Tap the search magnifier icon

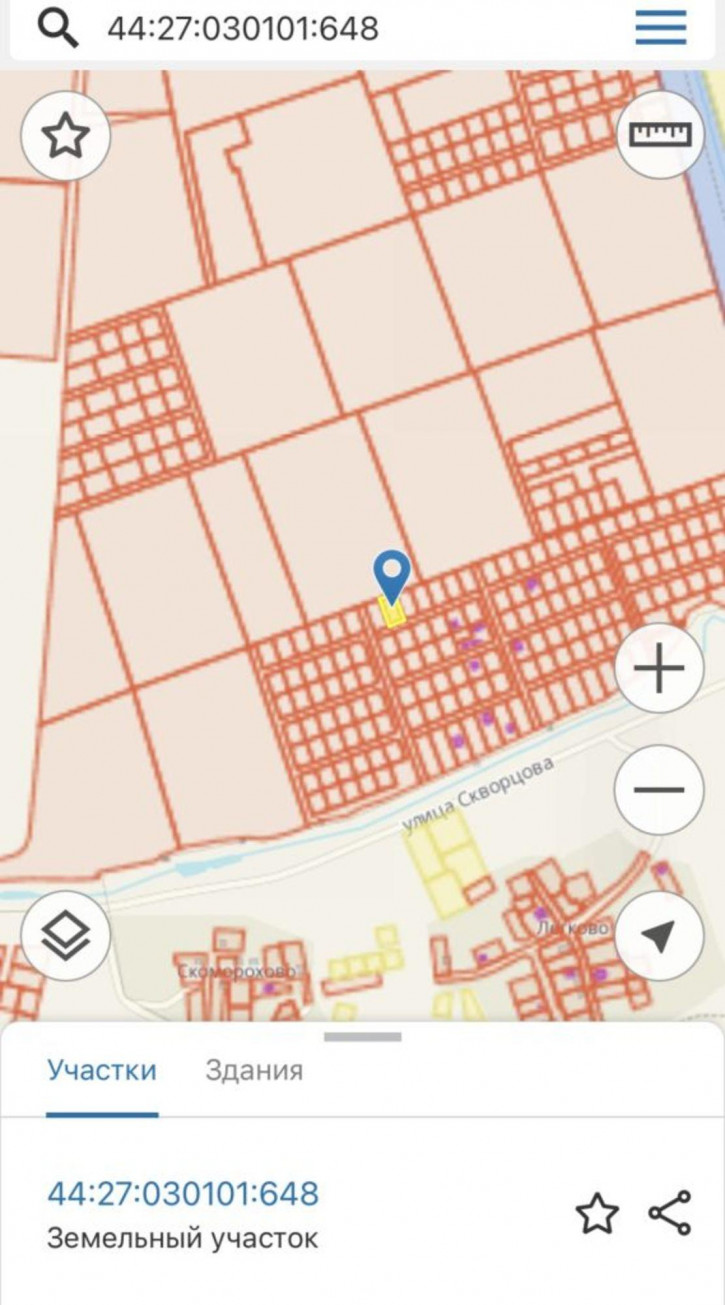point(58,29)
